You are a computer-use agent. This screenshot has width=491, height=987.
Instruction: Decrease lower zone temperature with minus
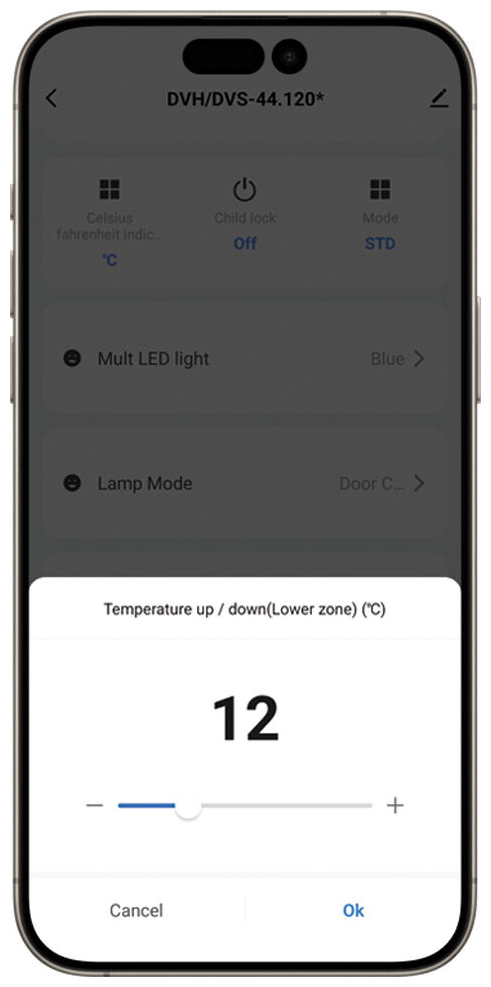[x=94, y=806]
